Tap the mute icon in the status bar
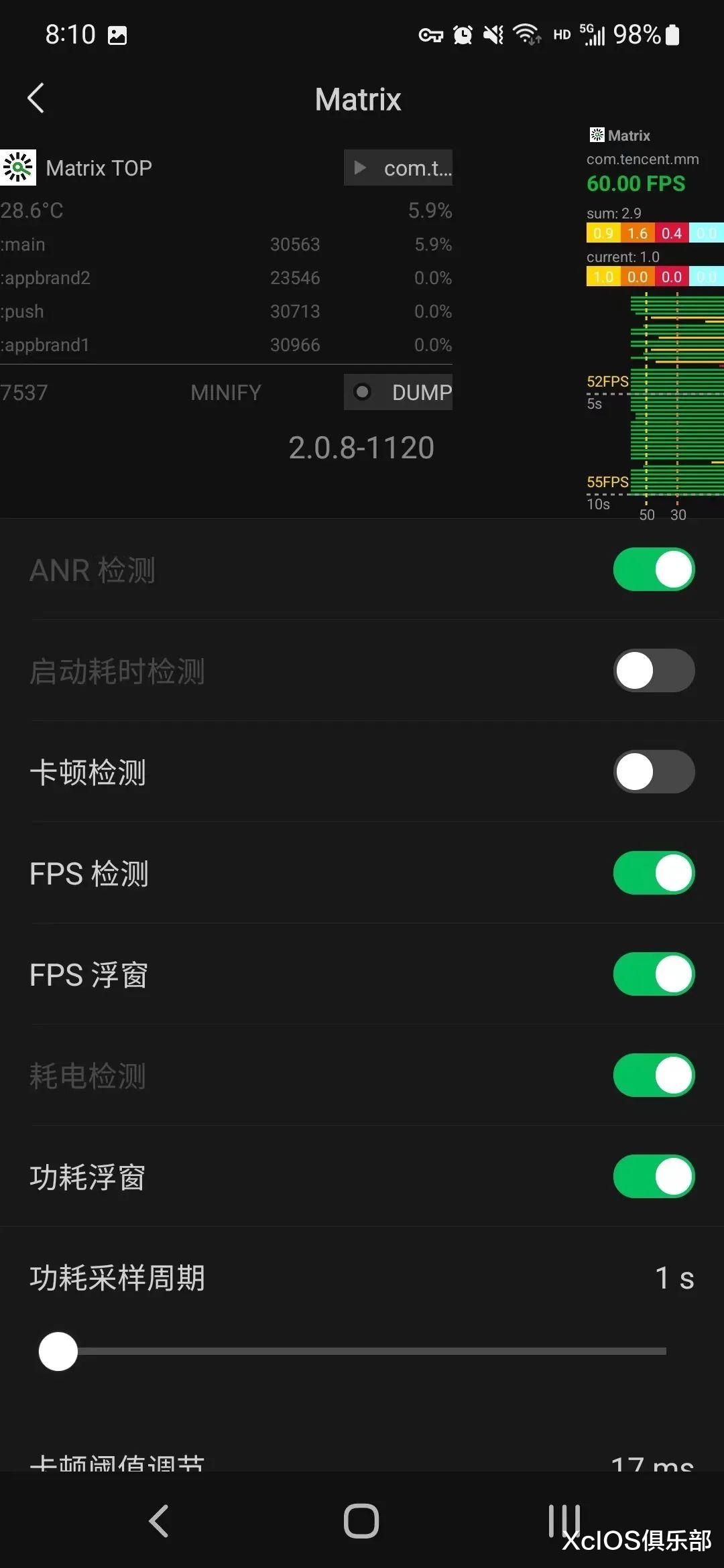 point(493,34)
